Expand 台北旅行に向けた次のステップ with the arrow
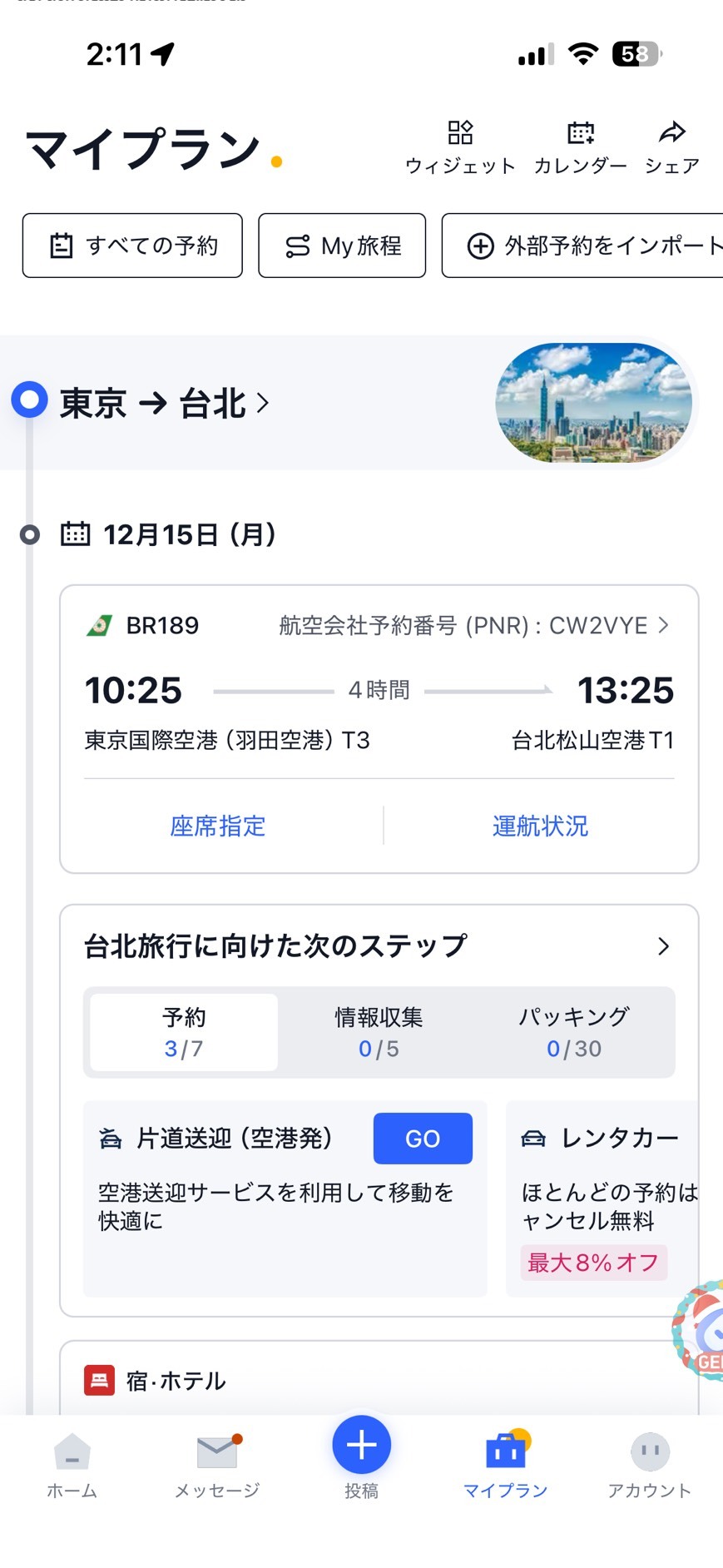 pos(663,946)
